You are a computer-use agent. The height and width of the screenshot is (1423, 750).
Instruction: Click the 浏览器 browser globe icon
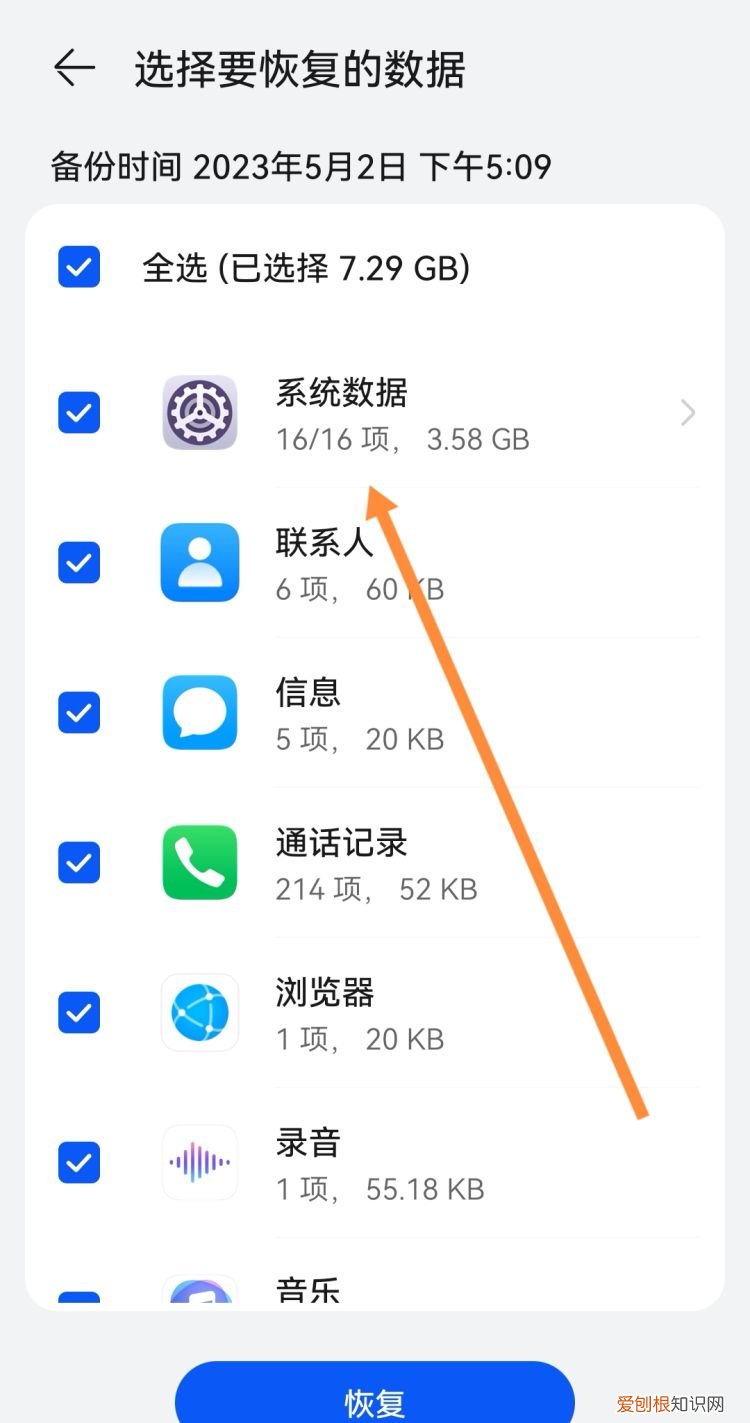(199, 1013)
